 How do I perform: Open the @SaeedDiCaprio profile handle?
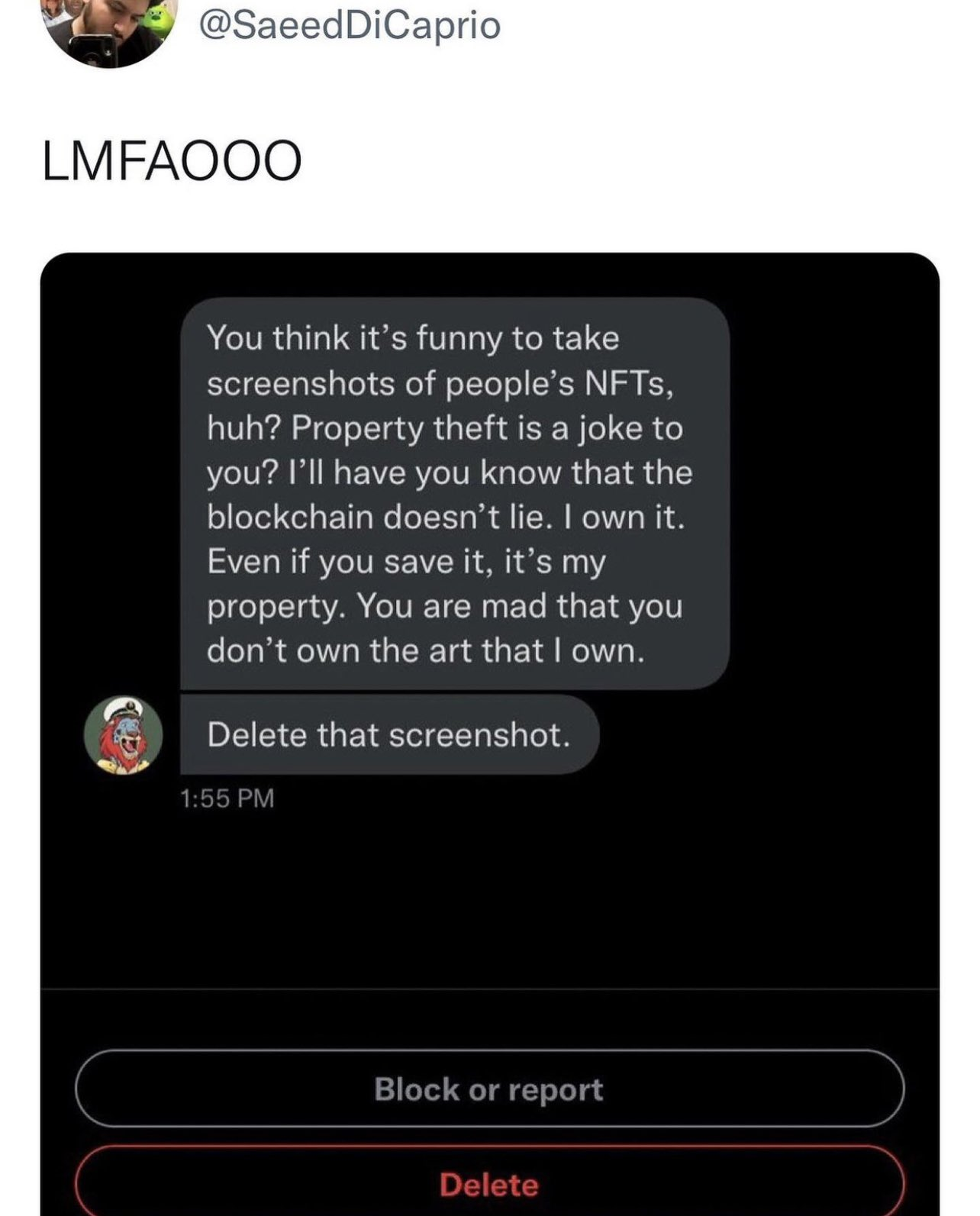point(350,24)
